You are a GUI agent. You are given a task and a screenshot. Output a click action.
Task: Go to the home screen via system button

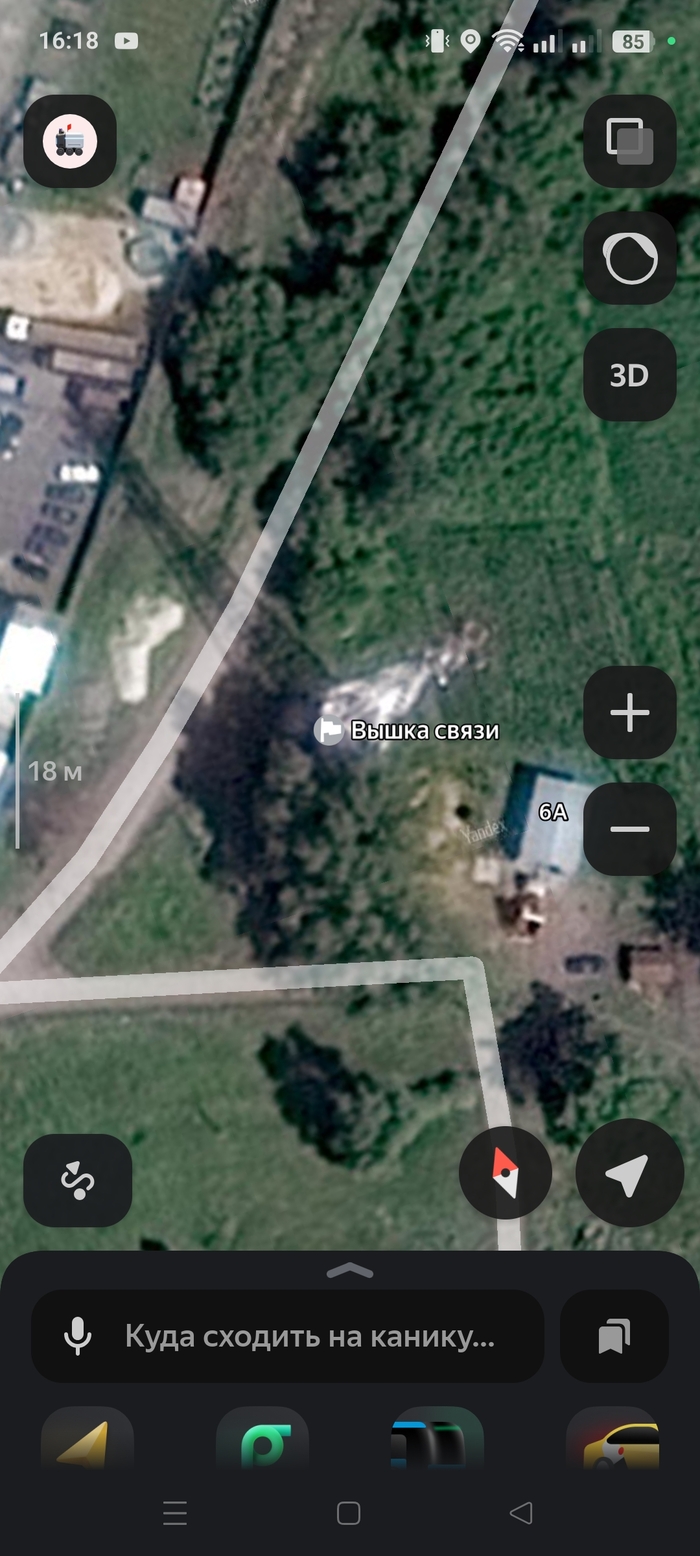tap(348, 1513)
